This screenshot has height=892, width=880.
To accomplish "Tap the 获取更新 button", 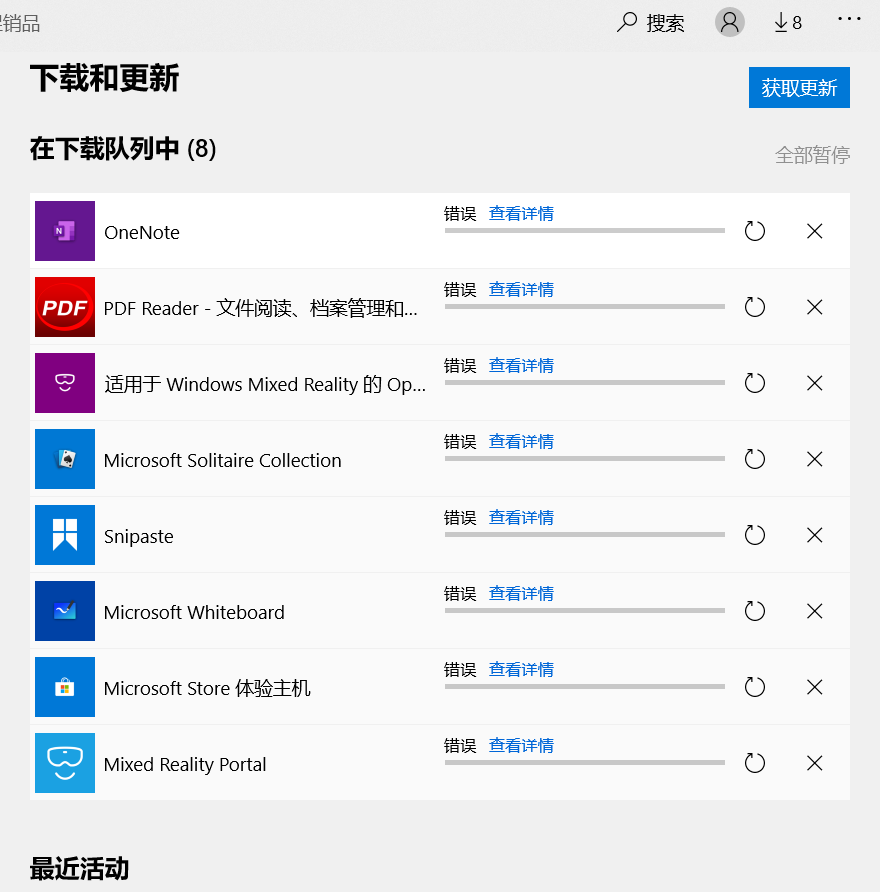I will click(x=799, y=88).
